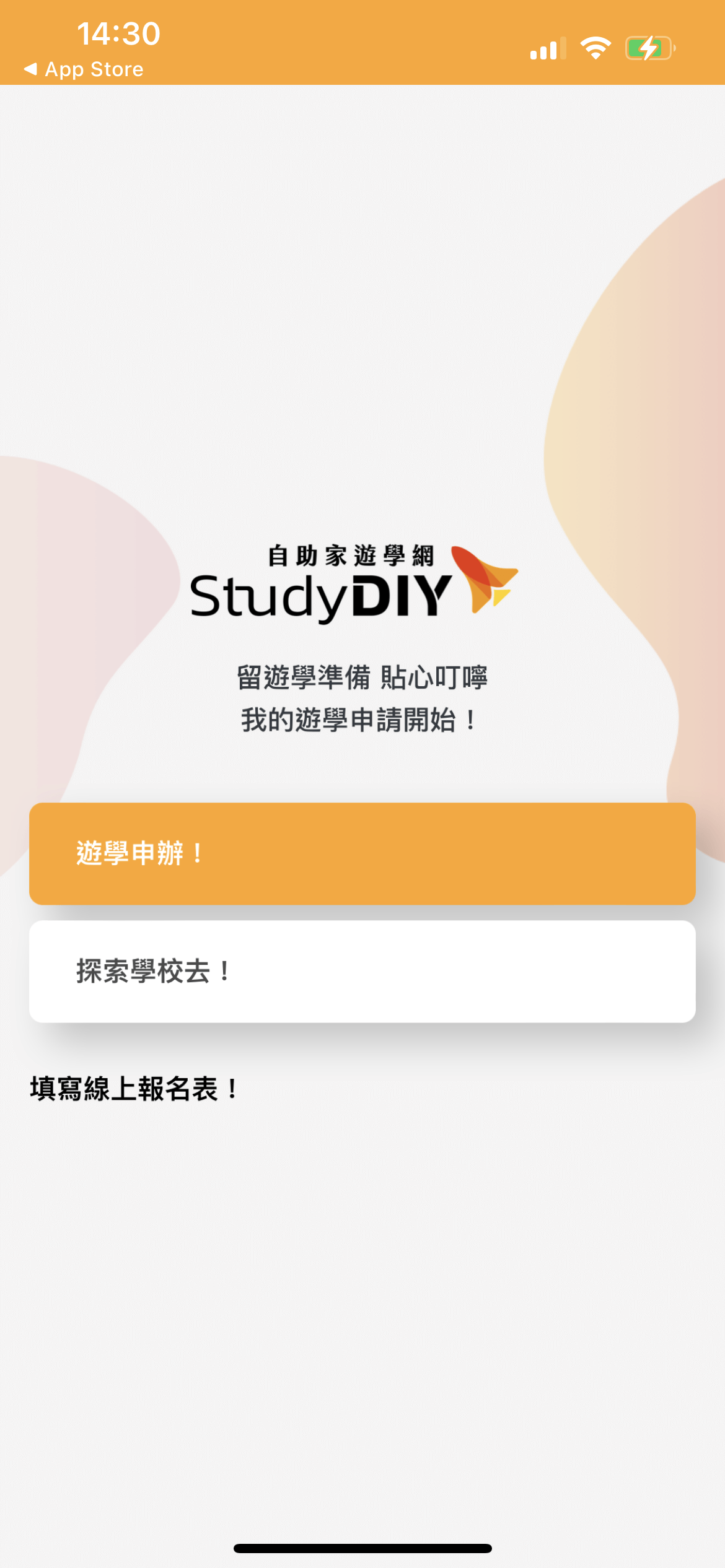Viewport: 725px width, 1568px height.
Task: Return to App Store via back link
Action: pos(84,69)
